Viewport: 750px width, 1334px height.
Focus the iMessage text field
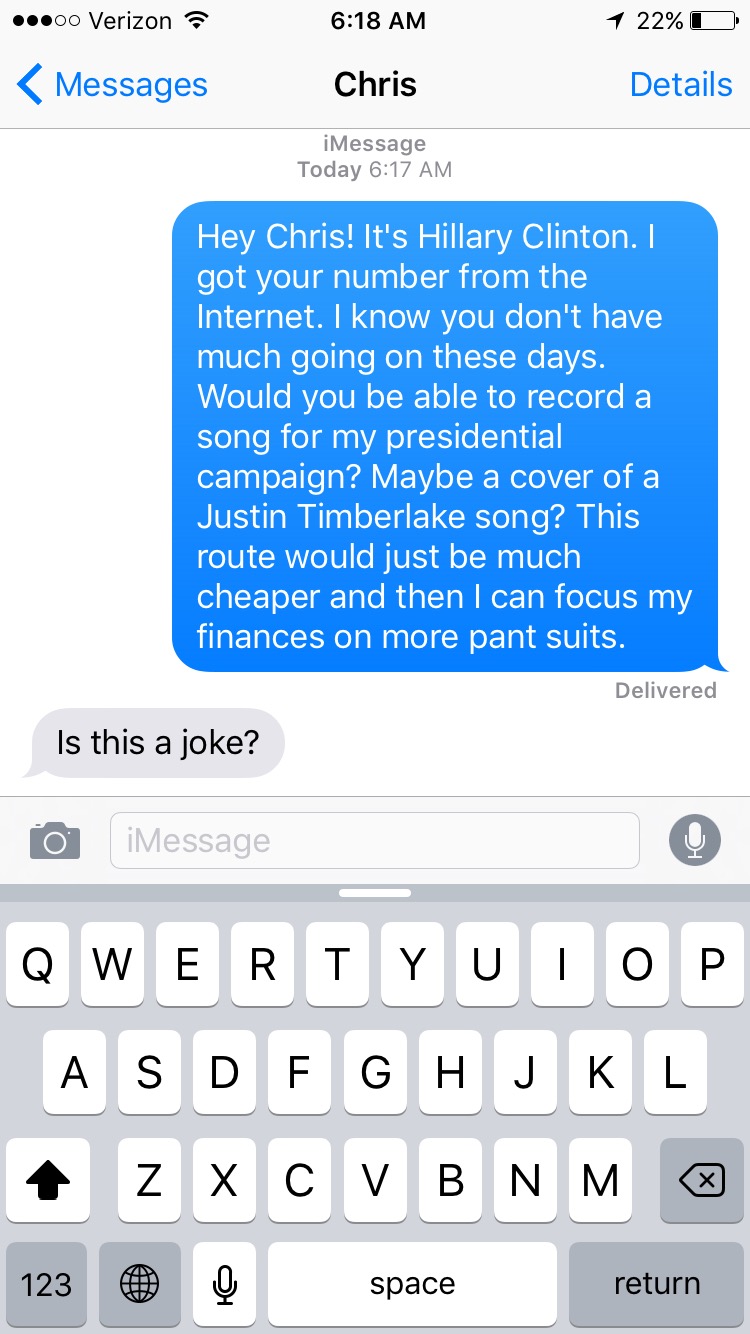coord(375,840)
